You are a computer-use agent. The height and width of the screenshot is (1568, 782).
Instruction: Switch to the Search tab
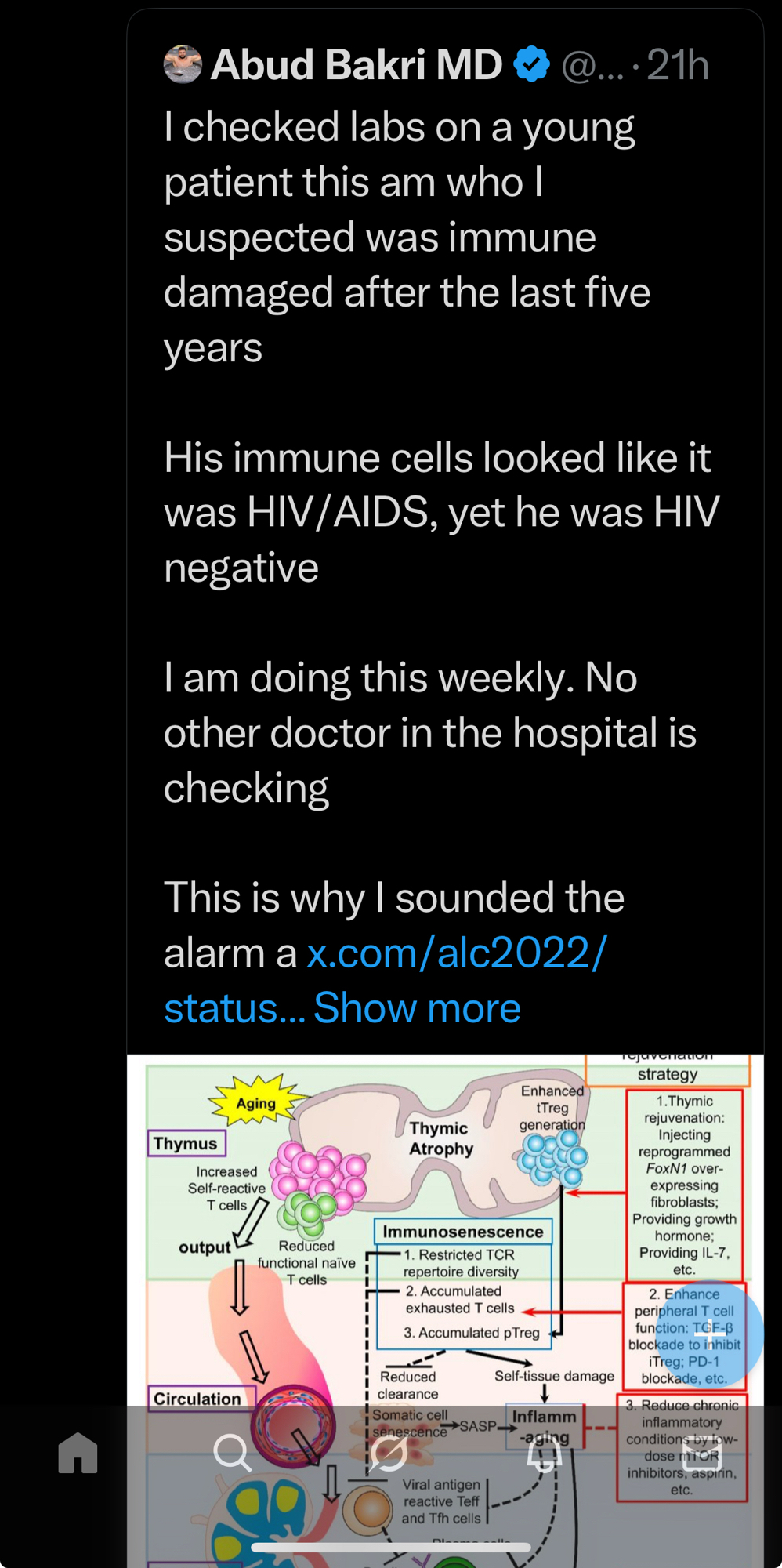click(x=232, y=1453)
